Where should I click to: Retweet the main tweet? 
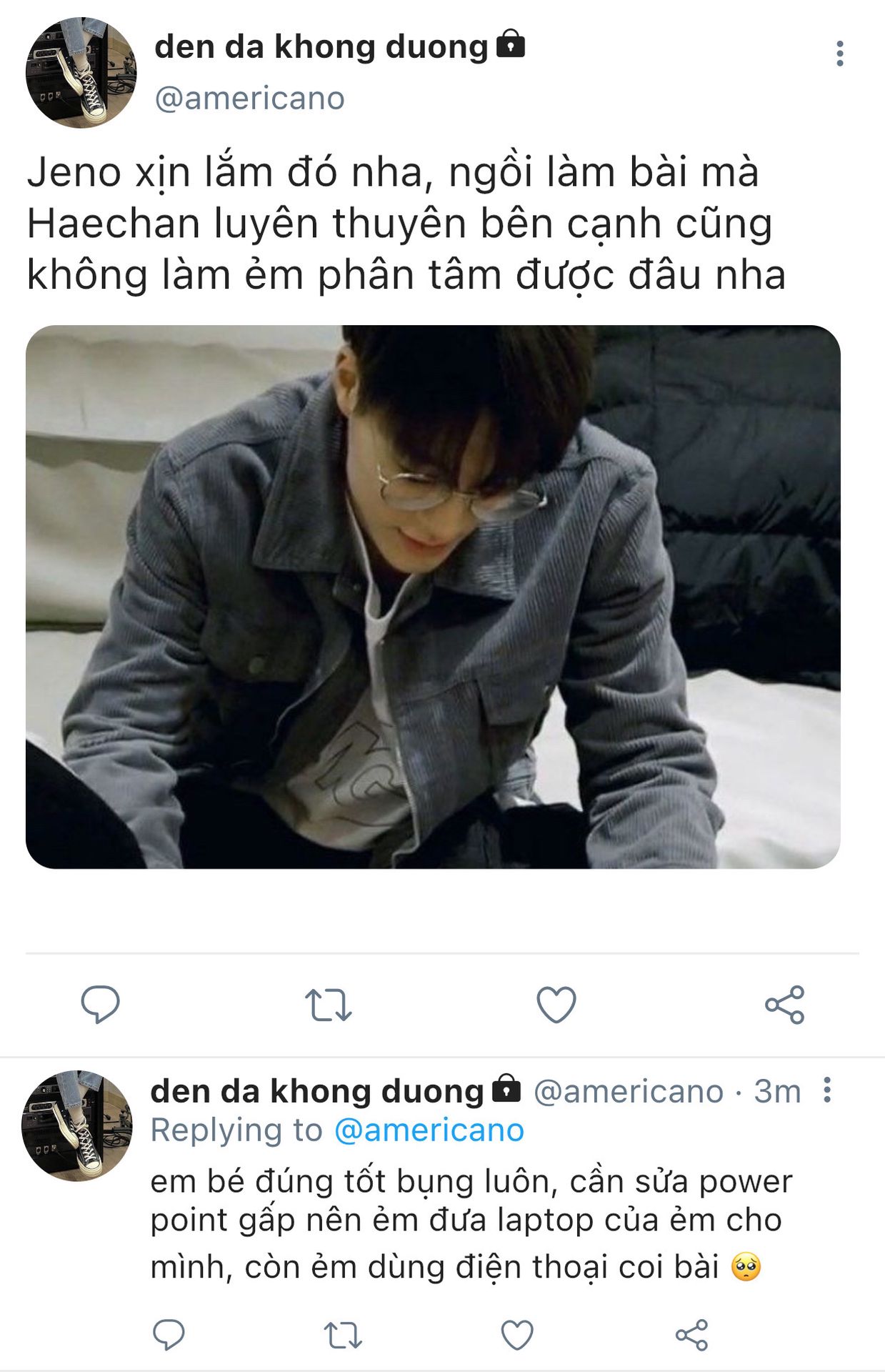329,1005
